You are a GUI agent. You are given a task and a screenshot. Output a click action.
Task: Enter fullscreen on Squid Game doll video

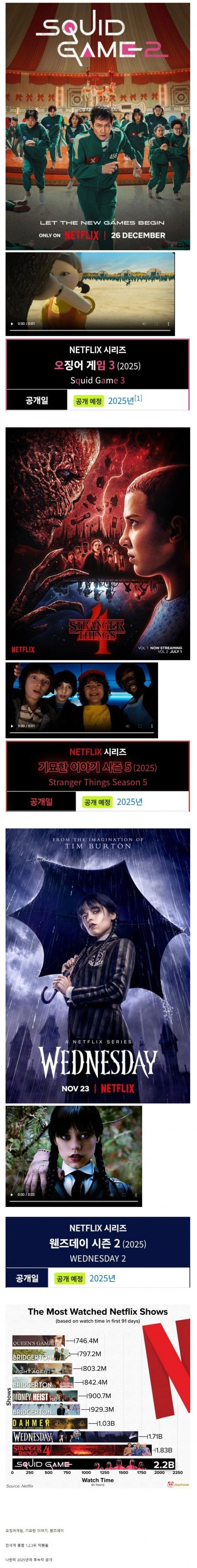tap(156, 324)
